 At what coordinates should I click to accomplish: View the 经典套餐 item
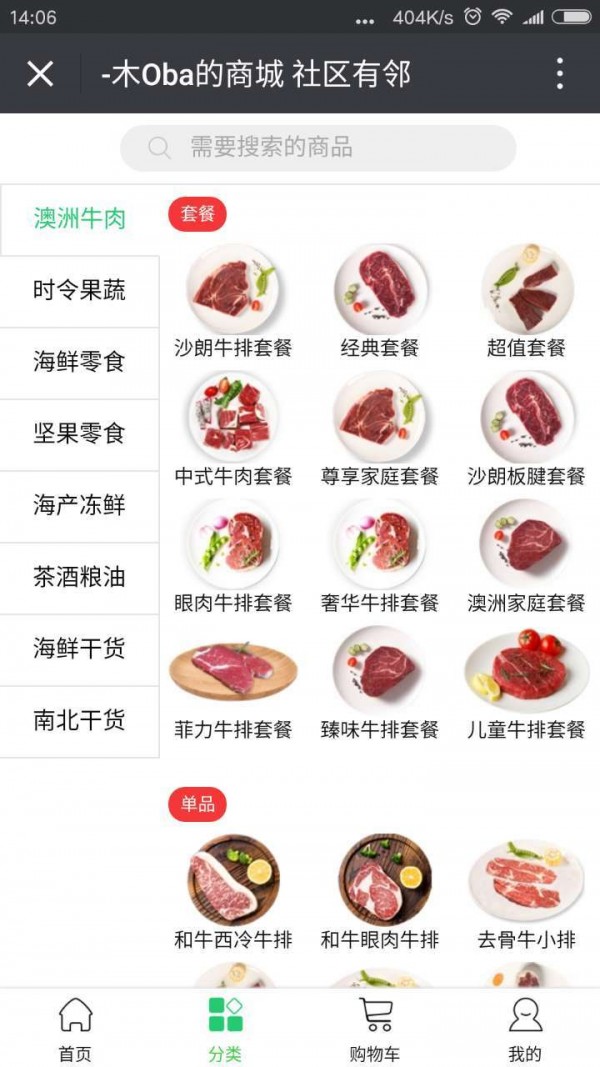tap(380, 300)
